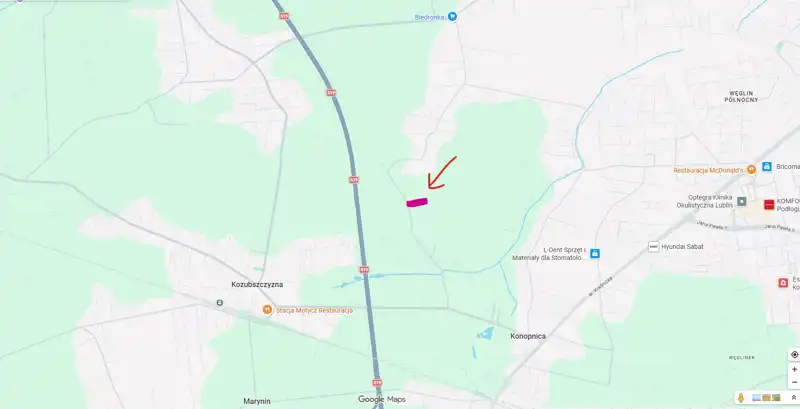Select the Optegra Klinika Okulistyczna Lublin marker

tap(742, 202)
